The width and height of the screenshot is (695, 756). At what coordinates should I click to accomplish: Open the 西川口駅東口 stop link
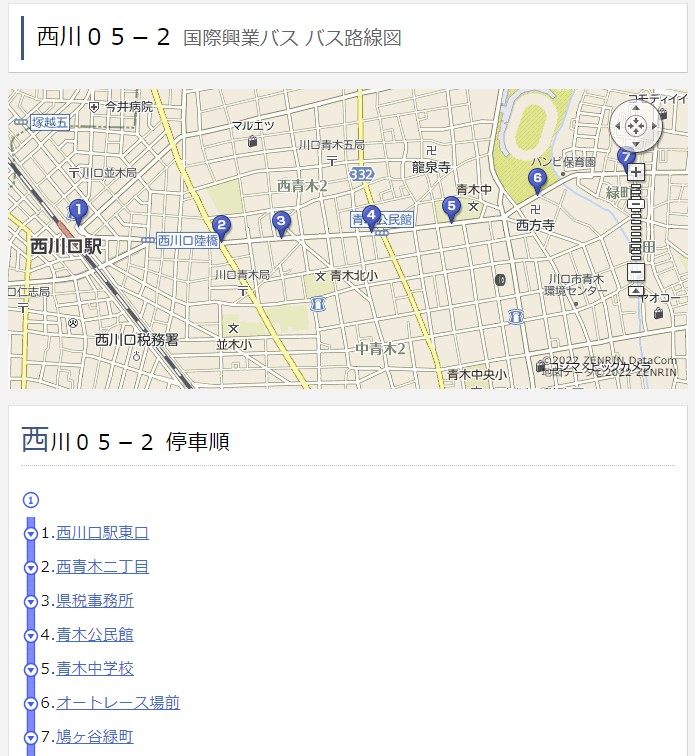click(x=102, y=533)
